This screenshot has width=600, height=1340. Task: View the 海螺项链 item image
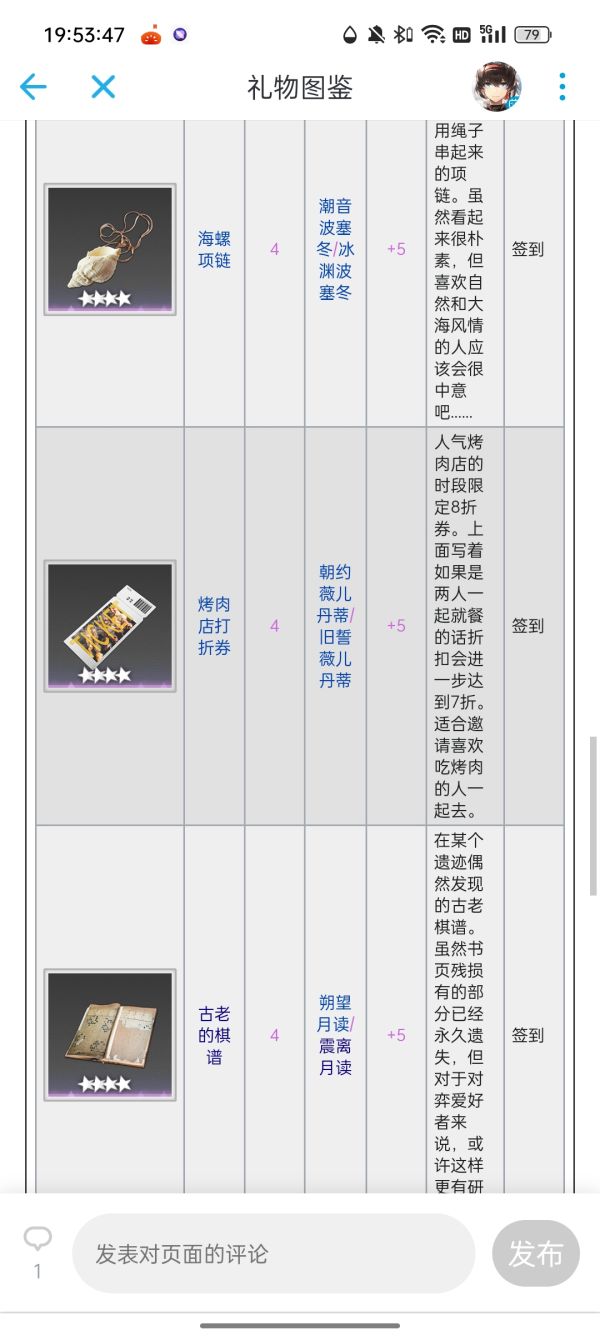pos(110,249)
